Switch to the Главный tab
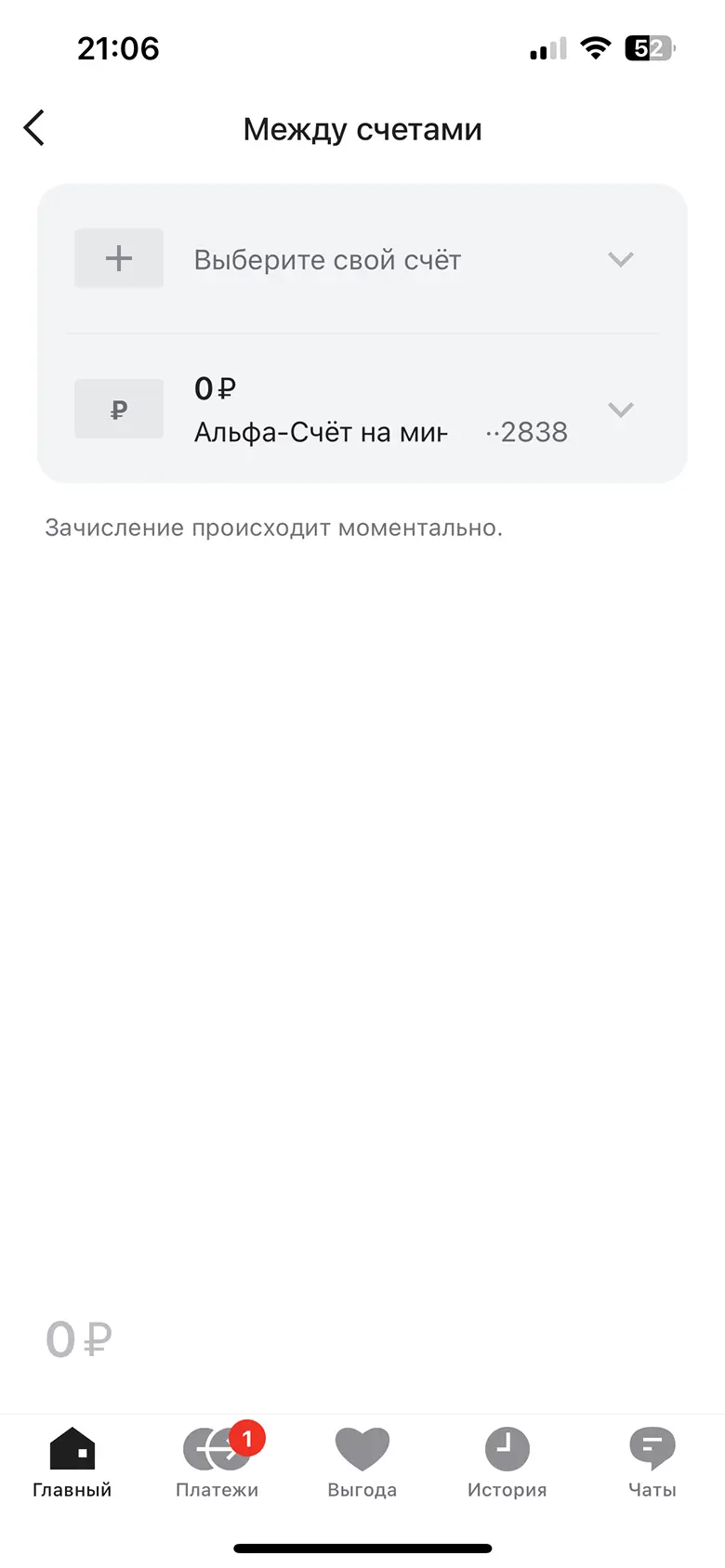The width and height of the screenshot is (725, 1568). pos(72,1463)
